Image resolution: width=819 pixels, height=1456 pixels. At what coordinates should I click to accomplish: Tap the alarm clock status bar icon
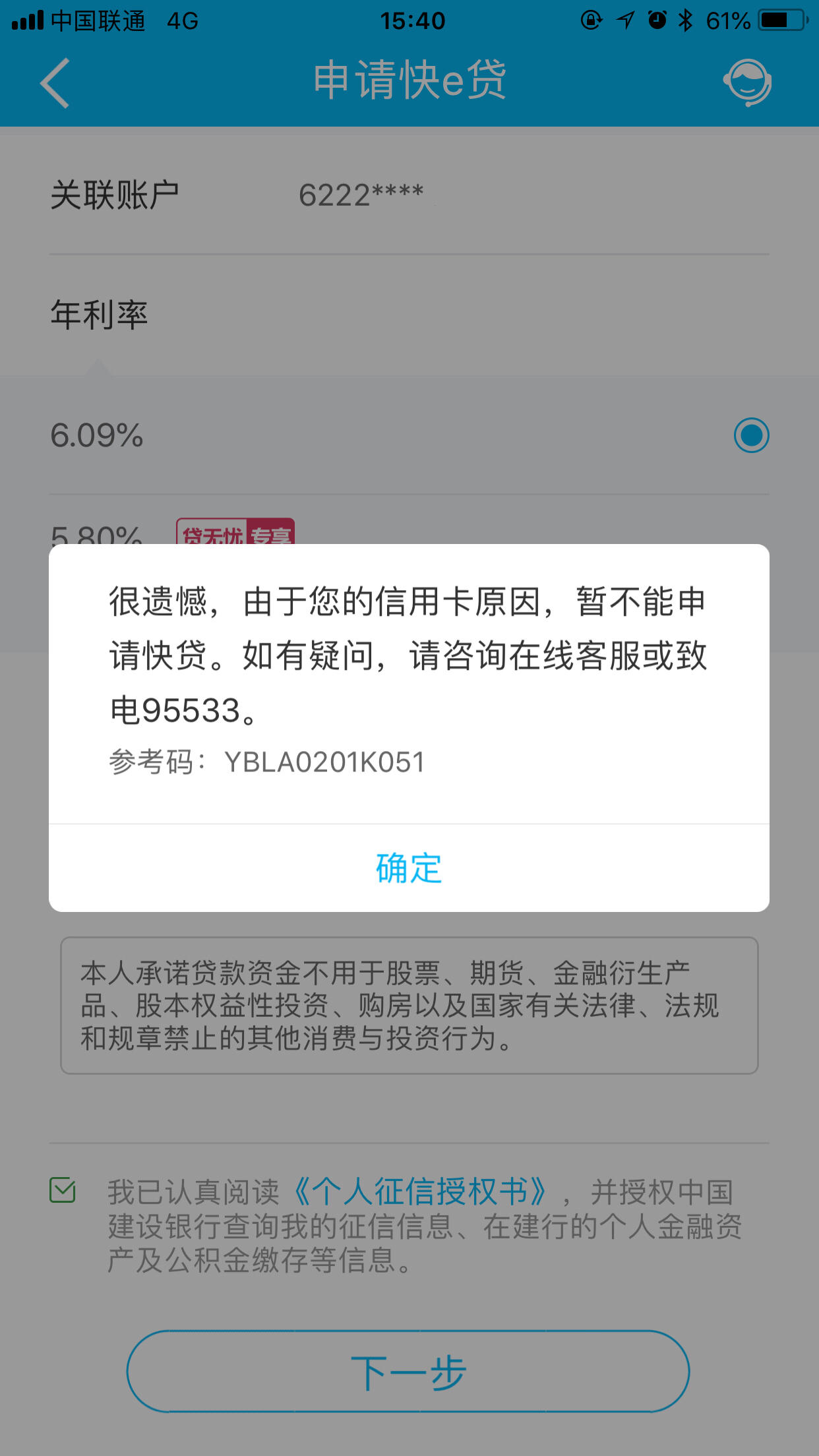click(656, 21)
